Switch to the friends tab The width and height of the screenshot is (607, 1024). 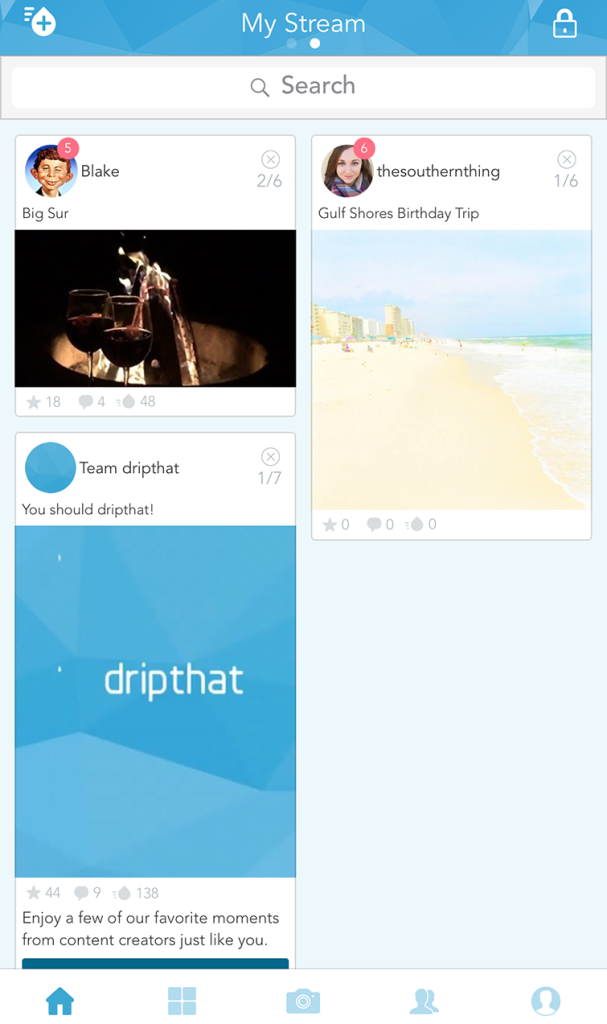[424, 1000]
